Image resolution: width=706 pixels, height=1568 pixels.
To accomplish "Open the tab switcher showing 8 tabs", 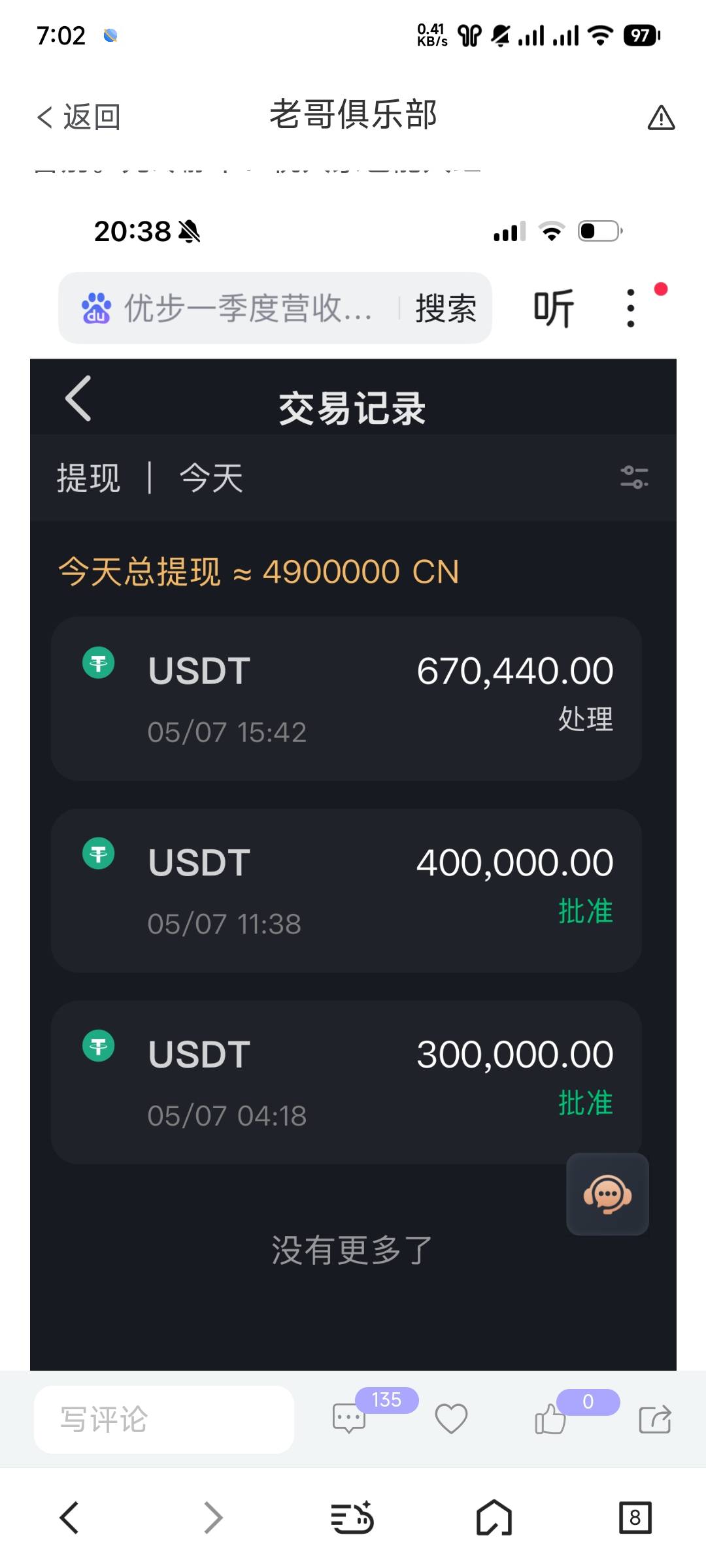I will pyautogui.click(x=635, y=1517).
